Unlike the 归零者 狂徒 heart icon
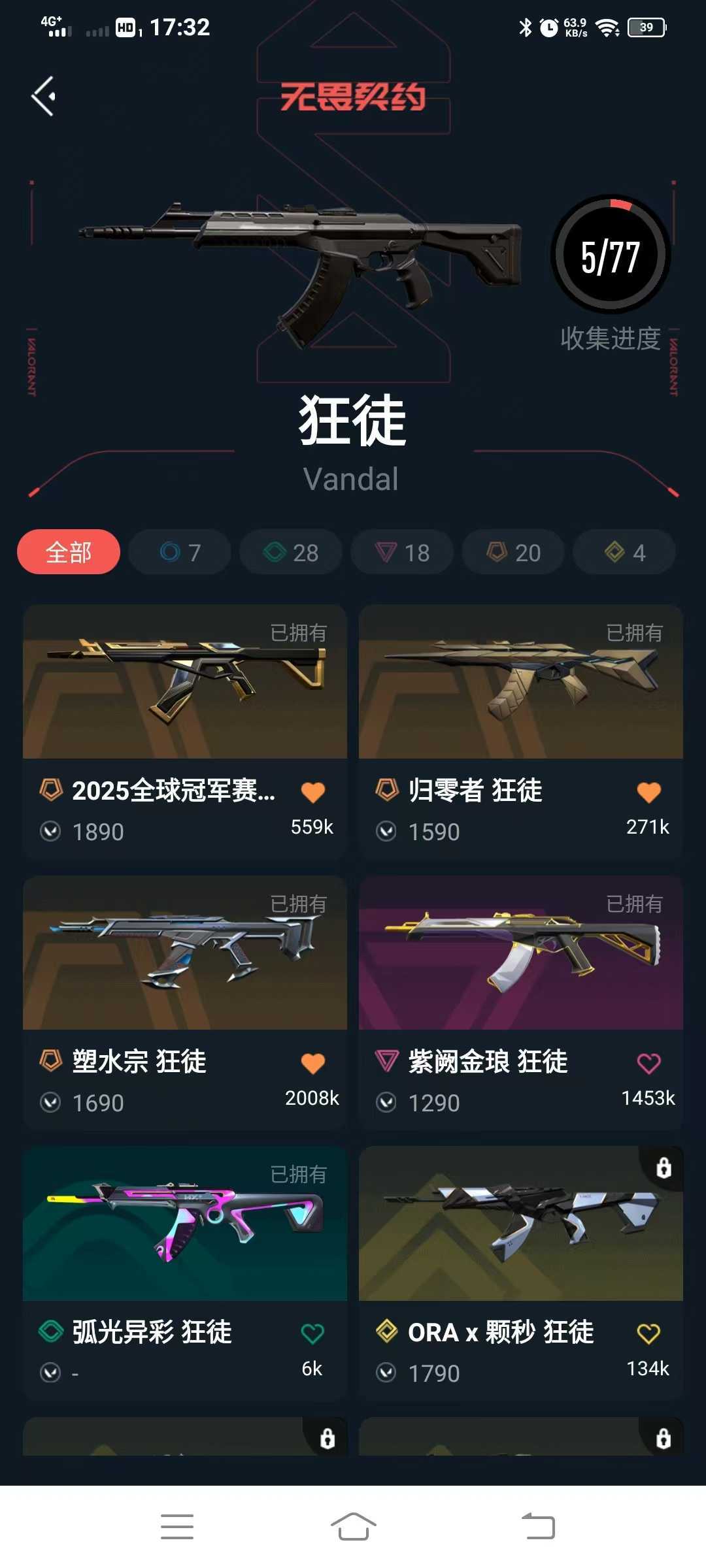706x1568 pixels. click(x=648, y=792)
